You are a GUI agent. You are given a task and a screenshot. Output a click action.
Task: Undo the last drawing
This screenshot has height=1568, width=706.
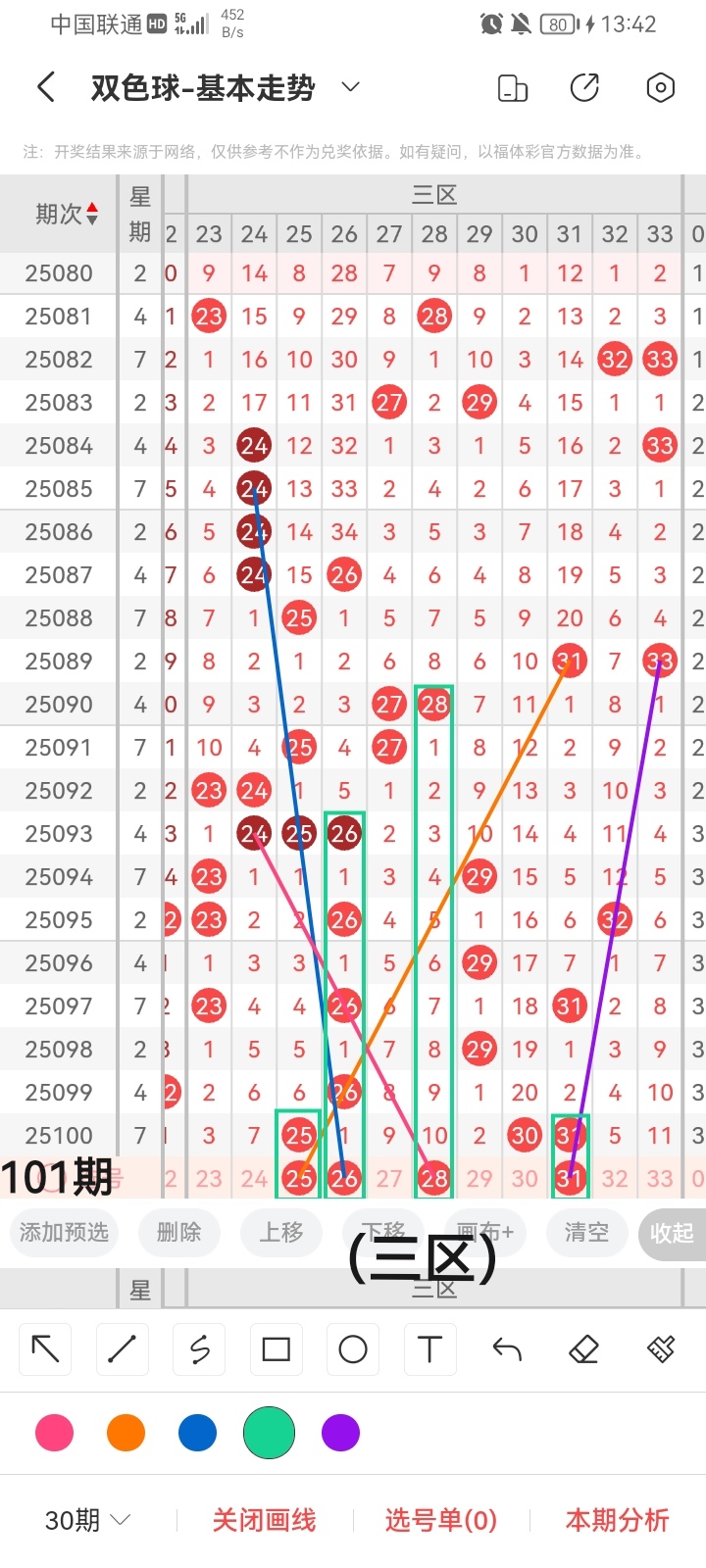[507, 1349]
